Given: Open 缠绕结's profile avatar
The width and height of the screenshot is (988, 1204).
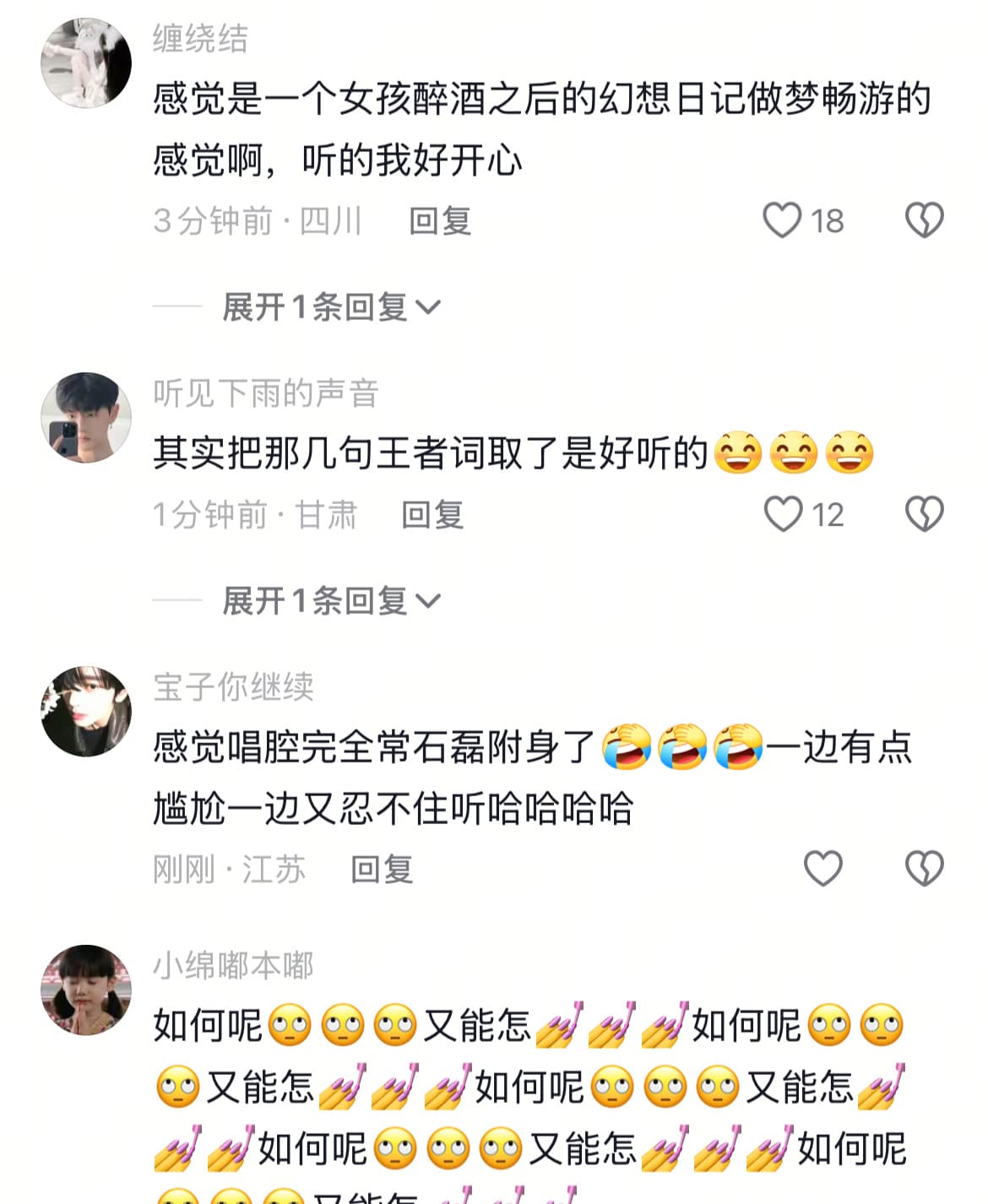Looking at the screenshot, I should click(x=86, y=63).
